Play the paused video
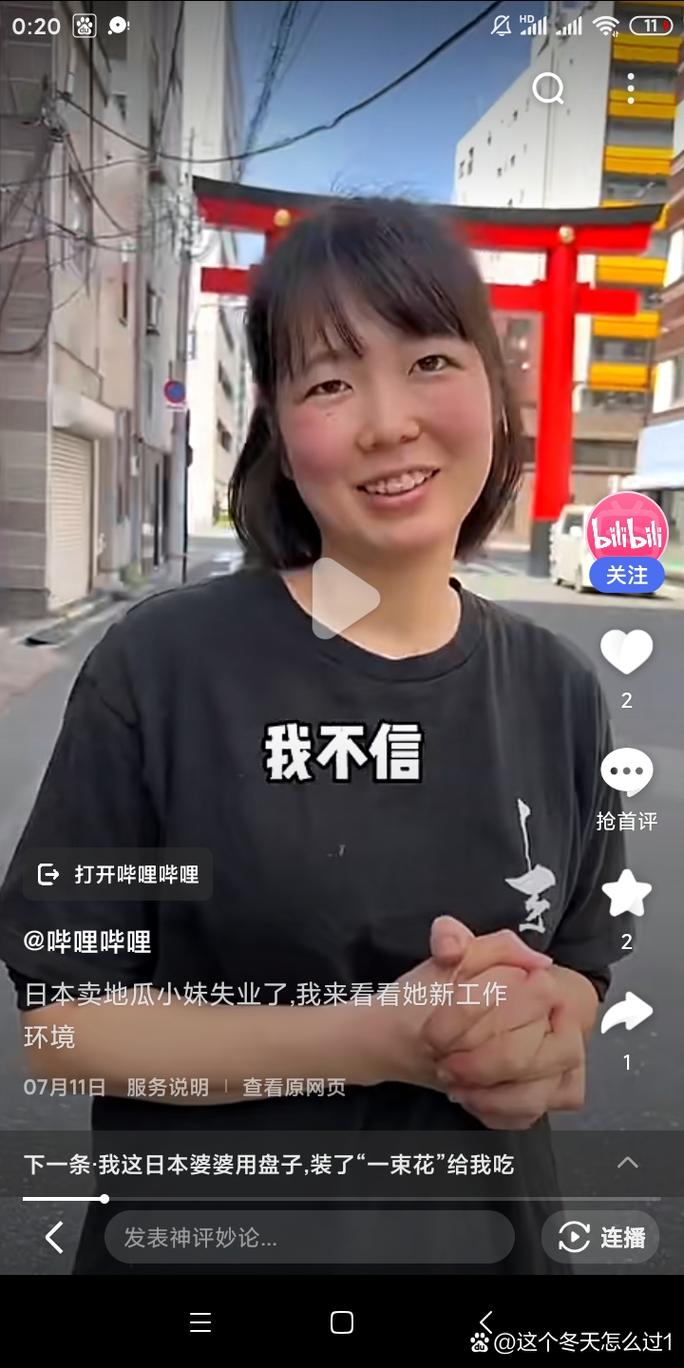Viewport: 684px width, 1368px height. 344,598
